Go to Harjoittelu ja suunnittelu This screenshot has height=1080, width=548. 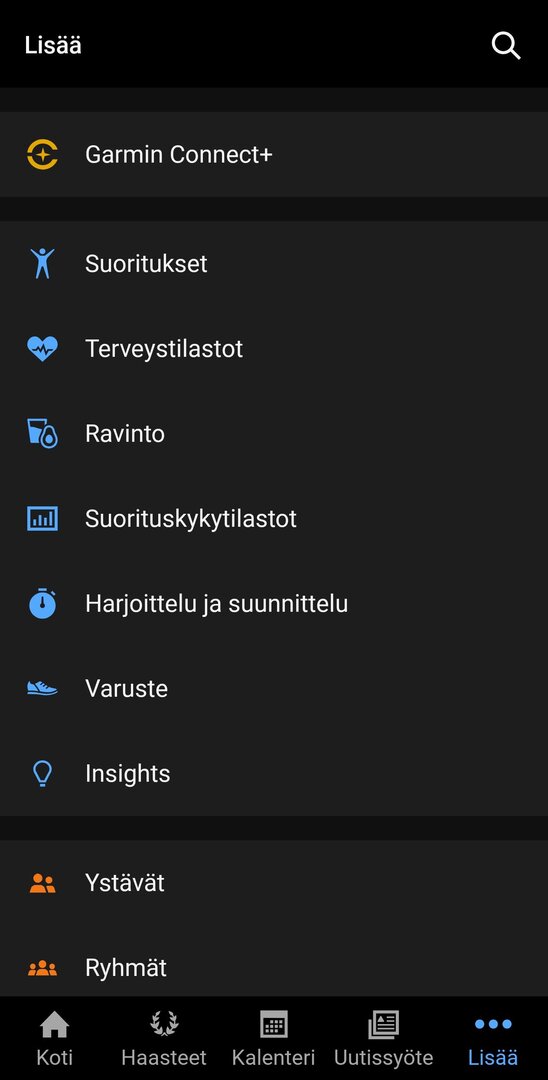click(274, 604)
